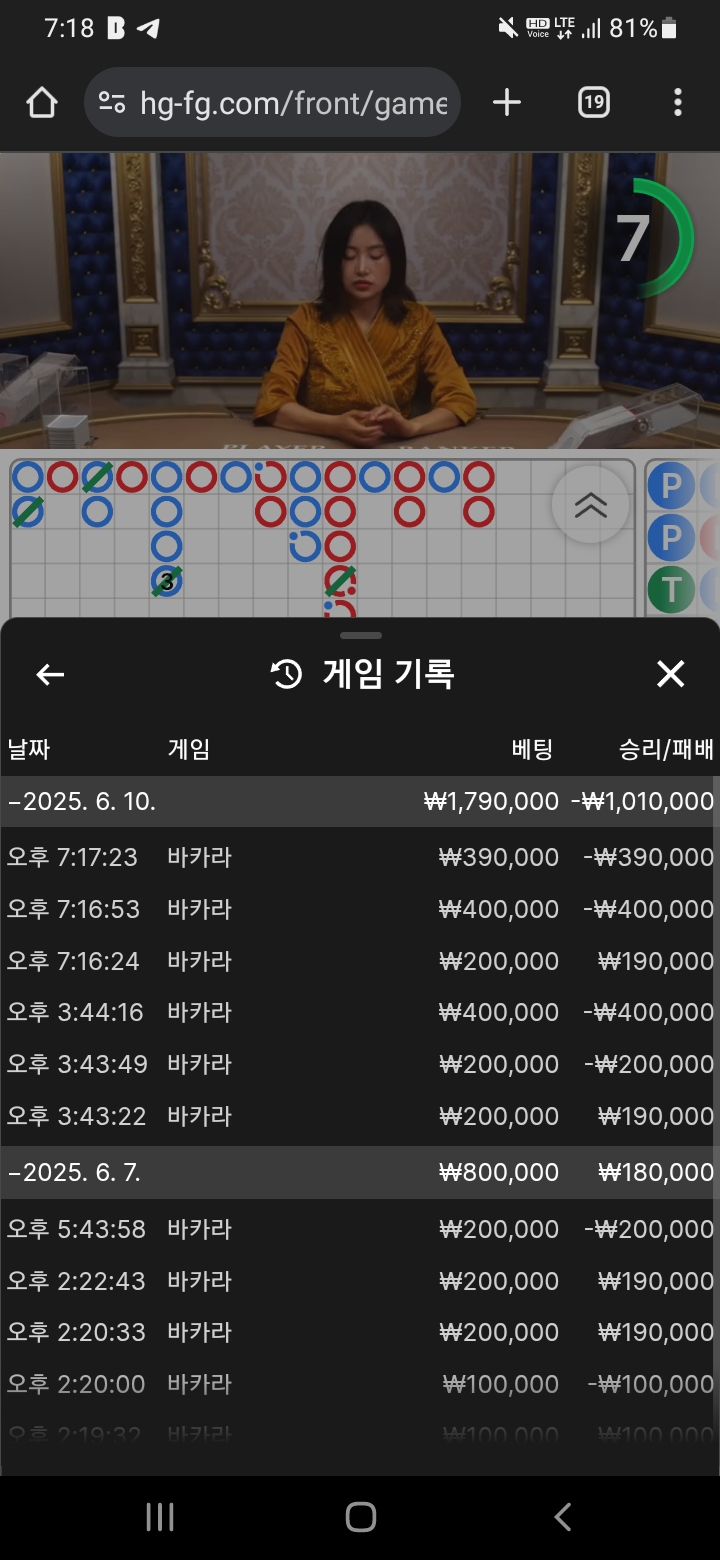Open a new browser tab
This screenshot has height=1560, width=720.
click(x=507, y=102)
